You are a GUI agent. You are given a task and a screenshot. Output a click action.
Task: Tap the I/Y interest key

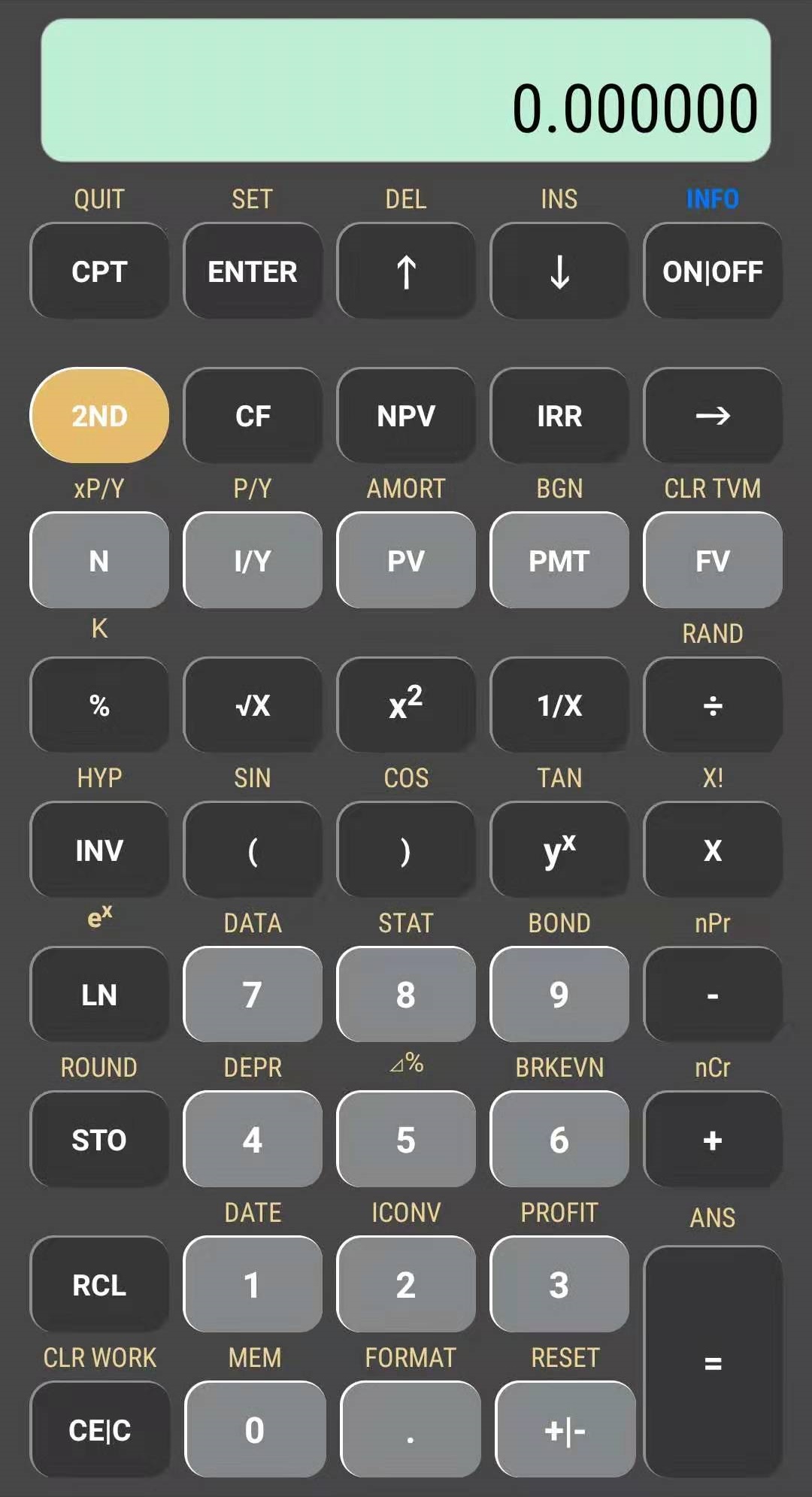[253, 561]
